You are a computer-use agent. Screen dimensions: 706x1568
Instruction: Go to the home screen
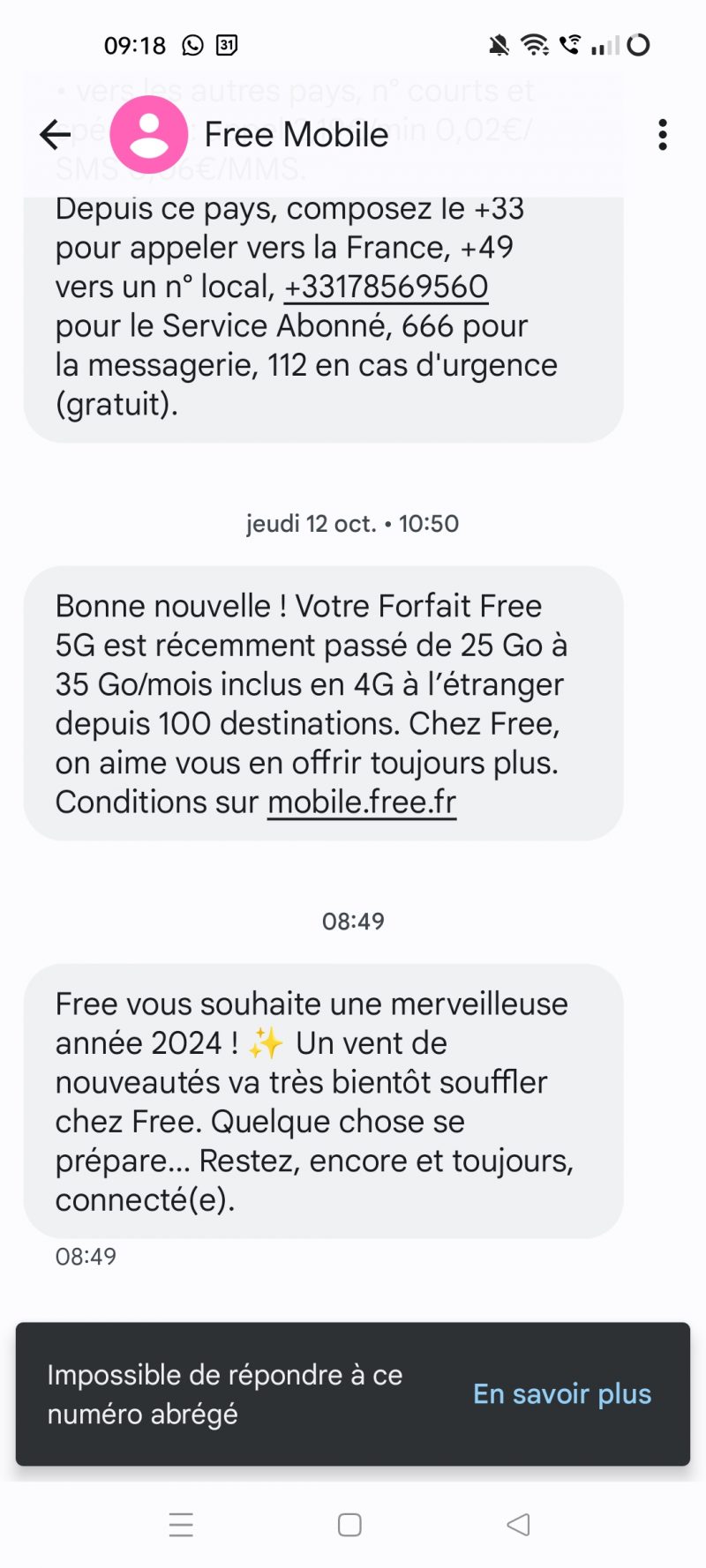pos(350,1524)
